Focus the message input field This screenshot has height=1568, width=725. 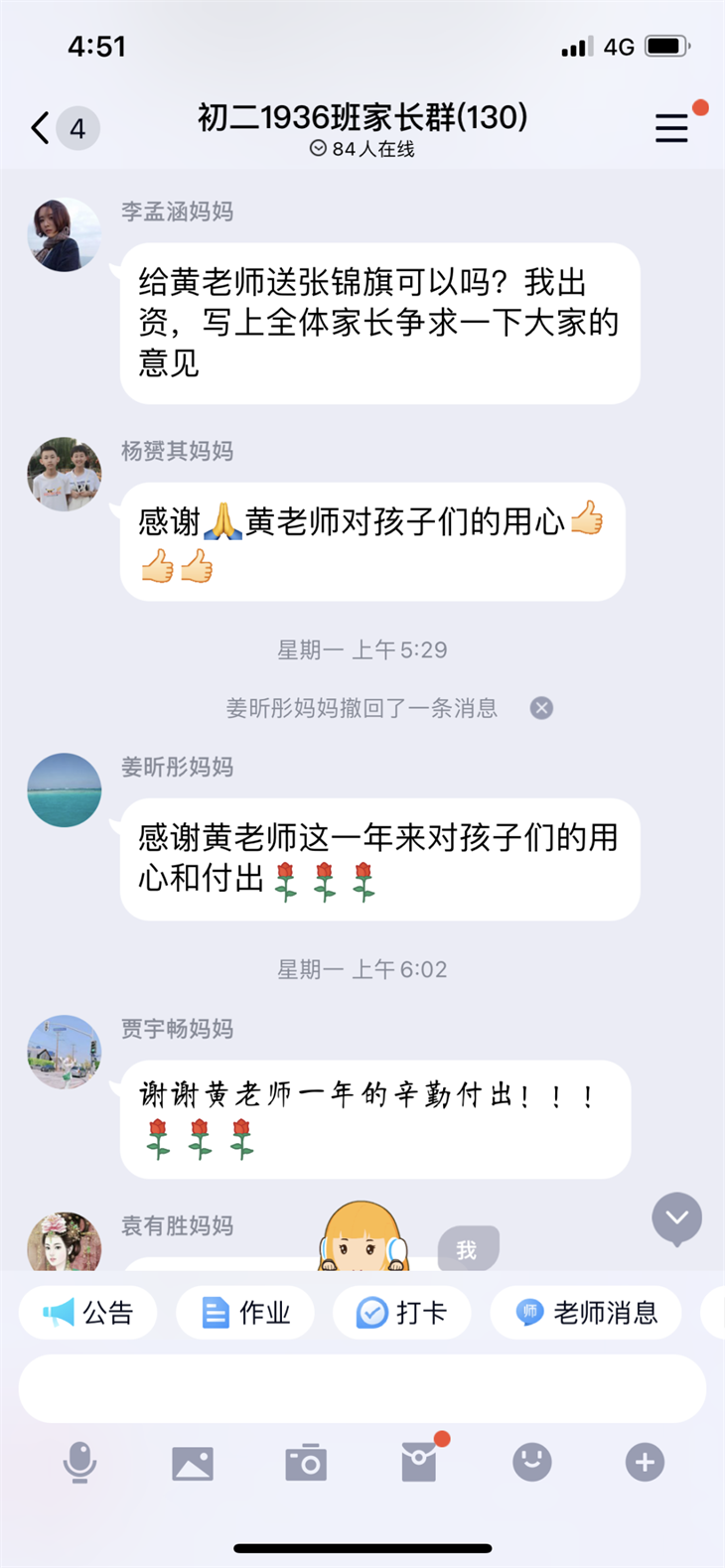point(362,1388)
